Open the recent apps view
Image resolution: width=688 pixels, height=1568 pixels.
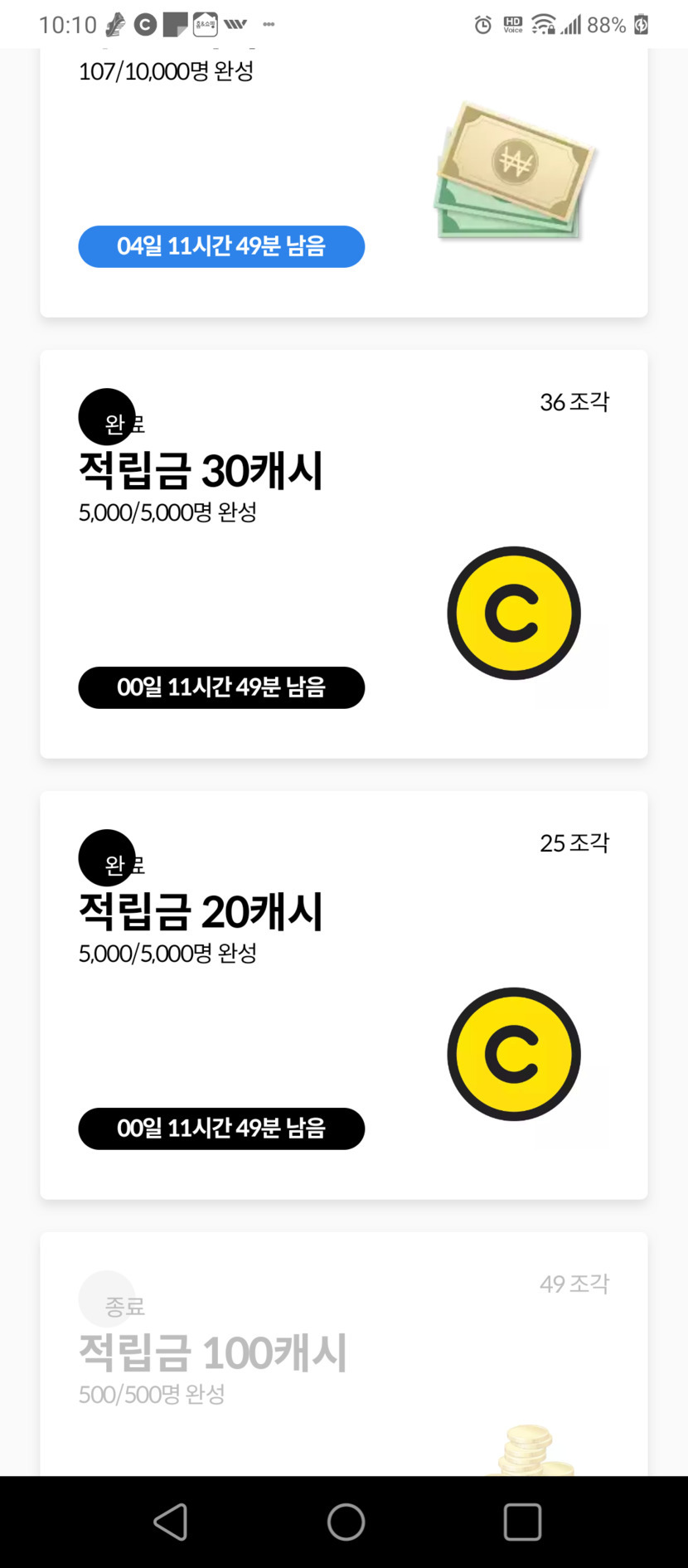(522, 1522)
